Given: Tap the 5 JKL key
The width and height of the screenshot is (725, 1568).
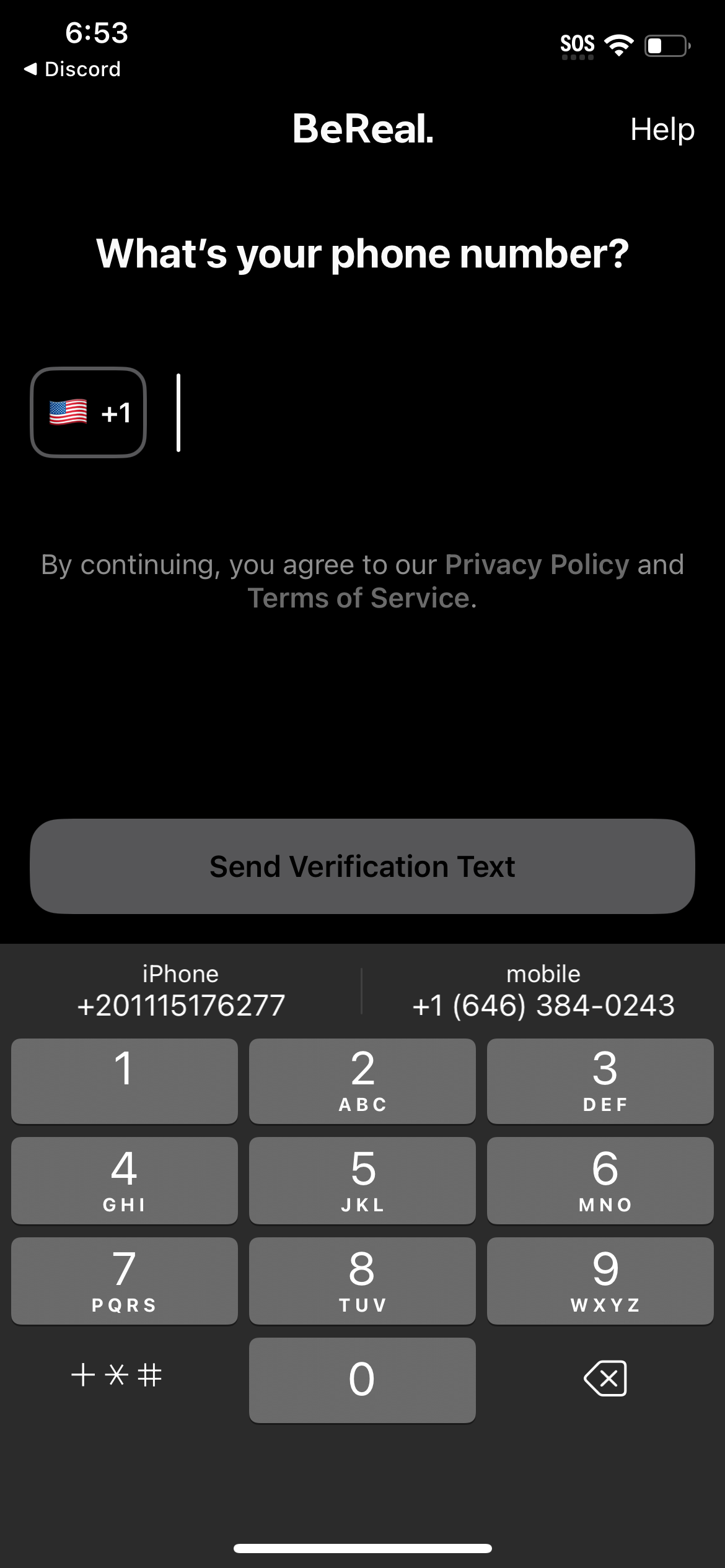Looking at the screenshot, I should point(362,1180).
